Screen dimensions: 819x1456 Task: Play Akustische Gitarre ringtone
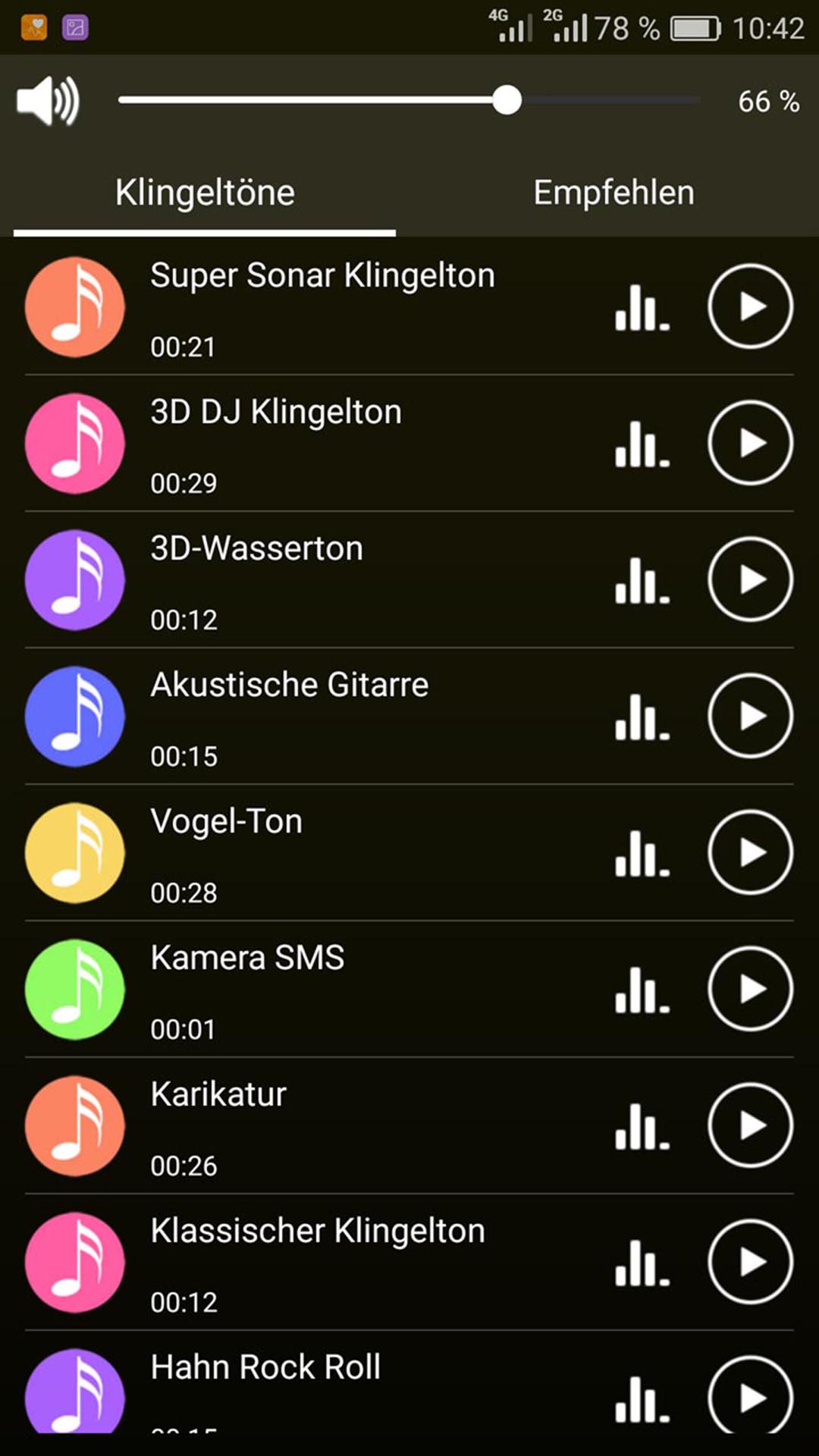750,716
